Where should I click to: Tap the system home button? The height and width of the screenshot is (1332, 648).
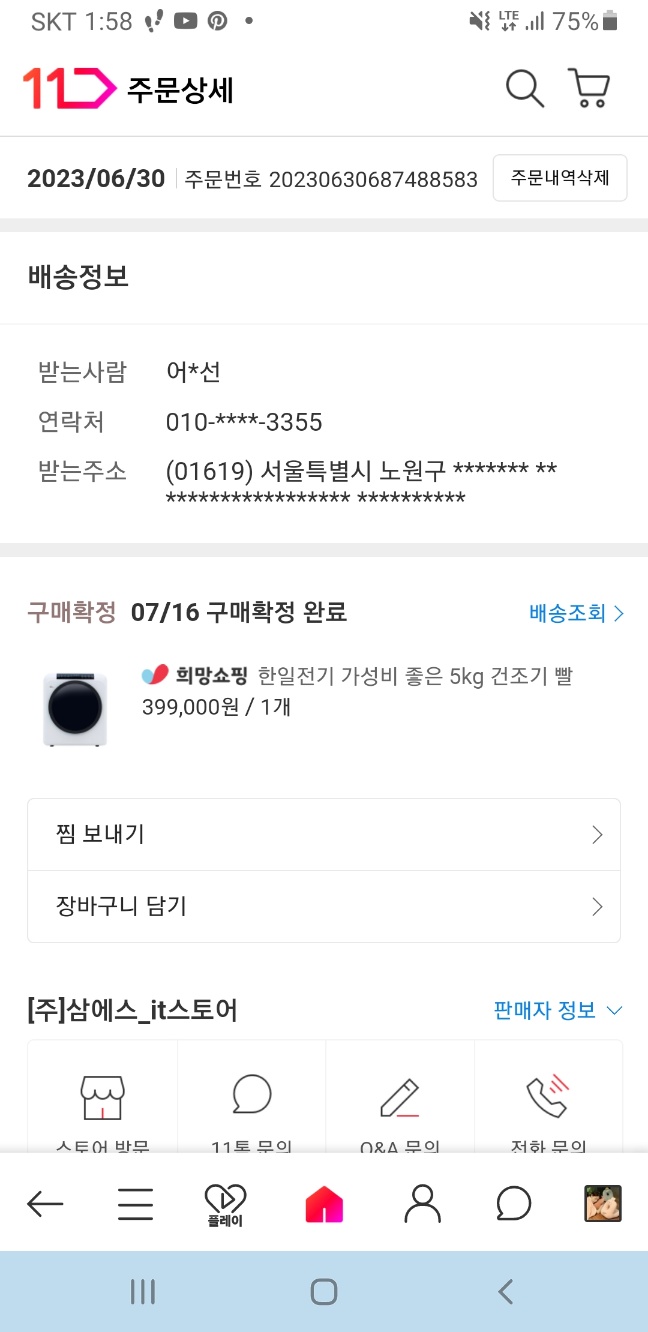tap(324, 1292)
